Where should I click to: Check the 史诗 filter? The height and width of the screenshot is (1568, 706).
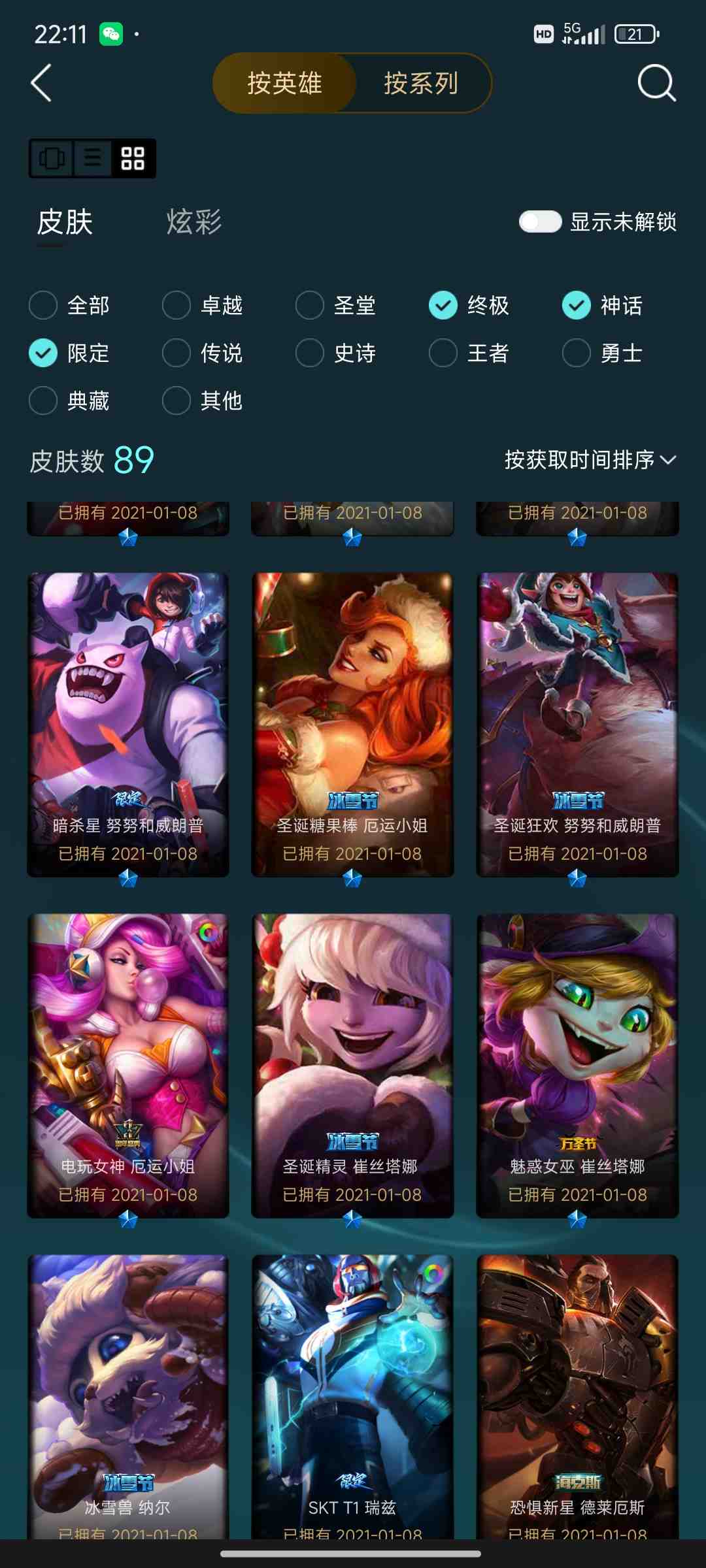coord(311,353)
